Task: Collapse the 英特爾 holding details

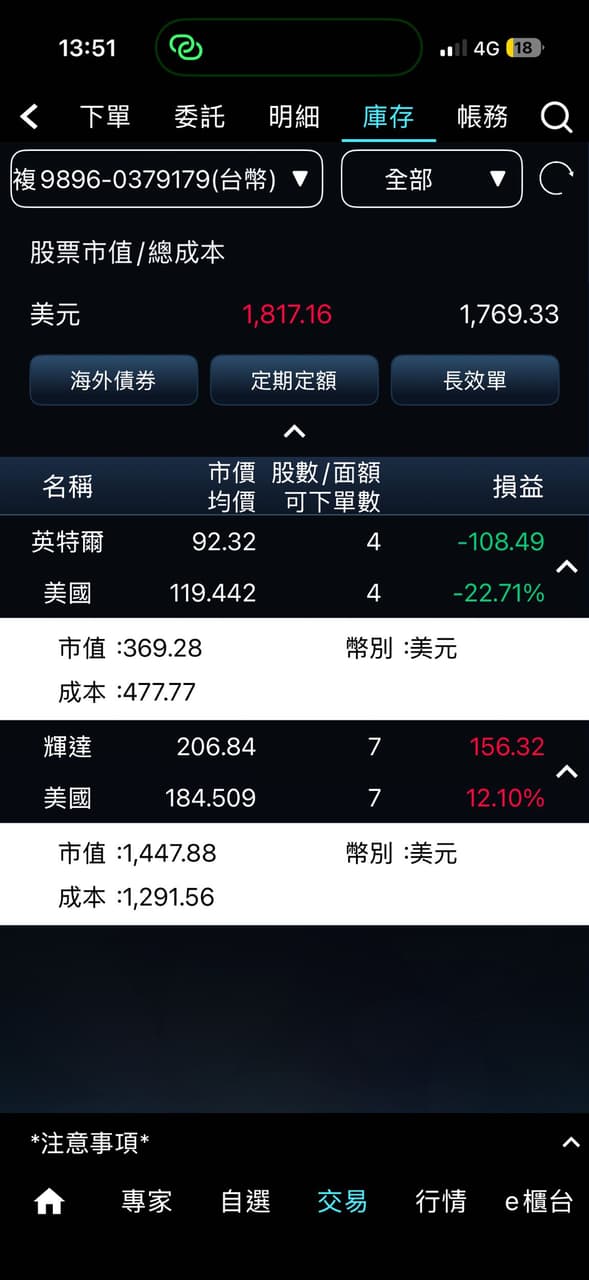Action: 567,567
